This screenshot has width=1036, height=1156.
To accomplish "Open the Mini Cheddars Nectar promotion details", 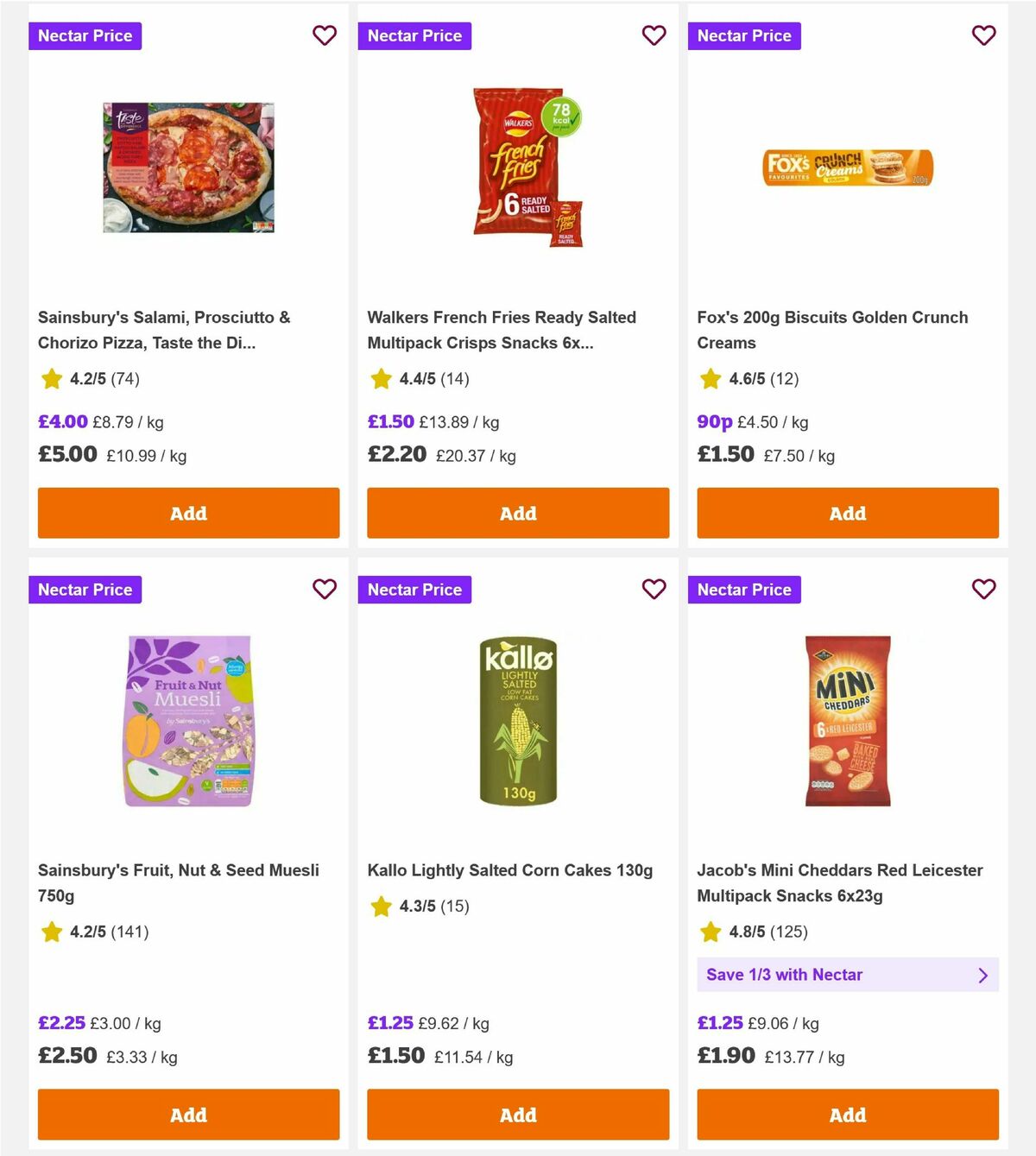I will (x=848, y=975).
